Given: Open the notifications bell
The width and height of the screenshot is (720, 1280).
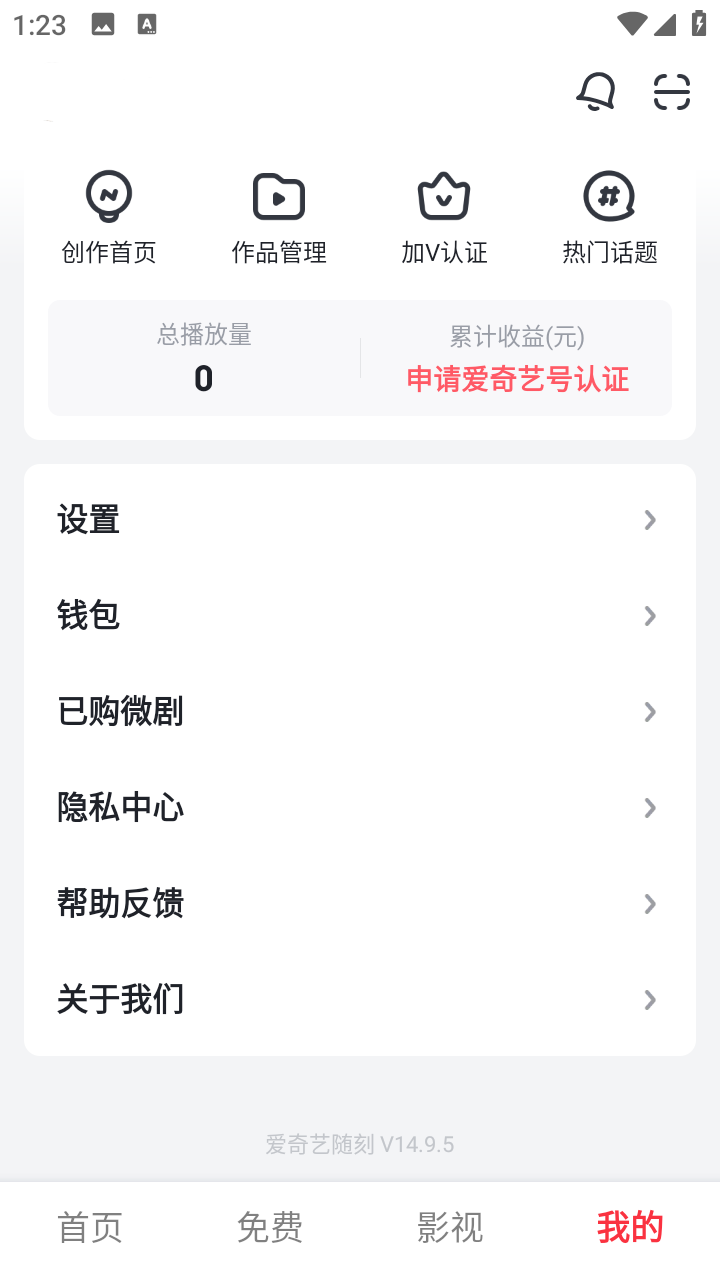Looking at the screenshot, I should coord(595,92).
